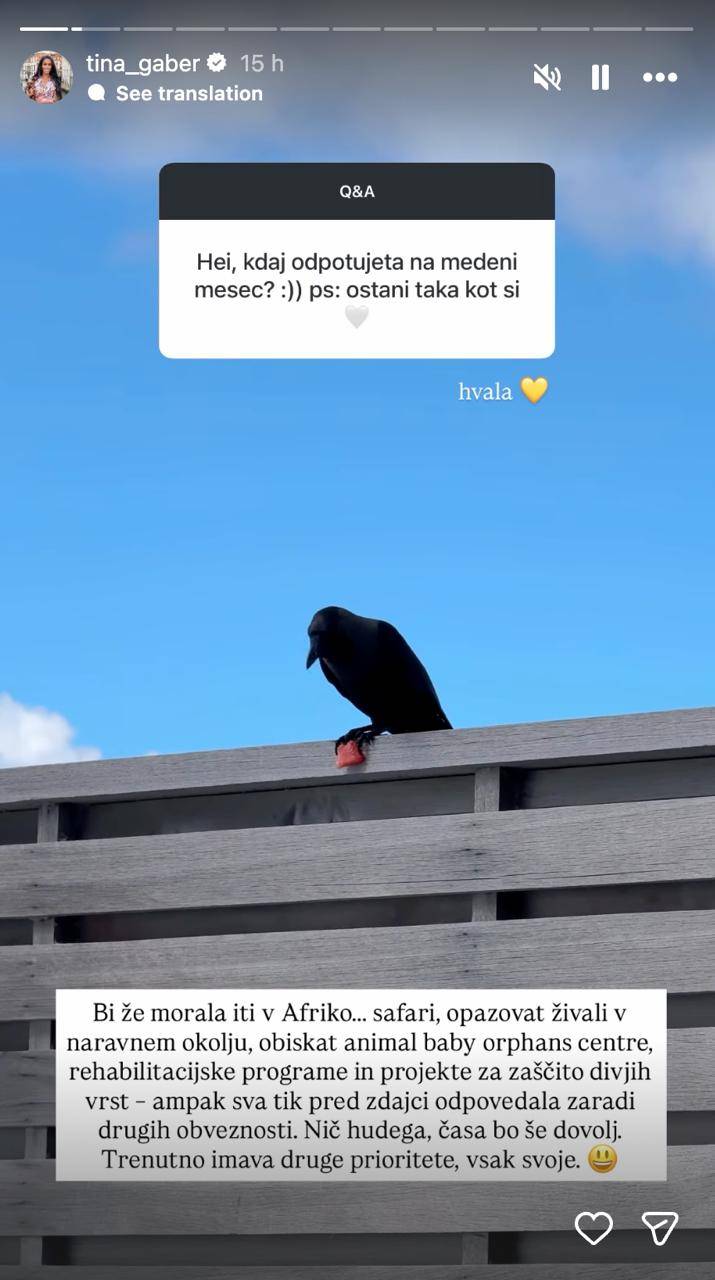
Task: Open the tina_gaber username link
Action: point(142,63)
